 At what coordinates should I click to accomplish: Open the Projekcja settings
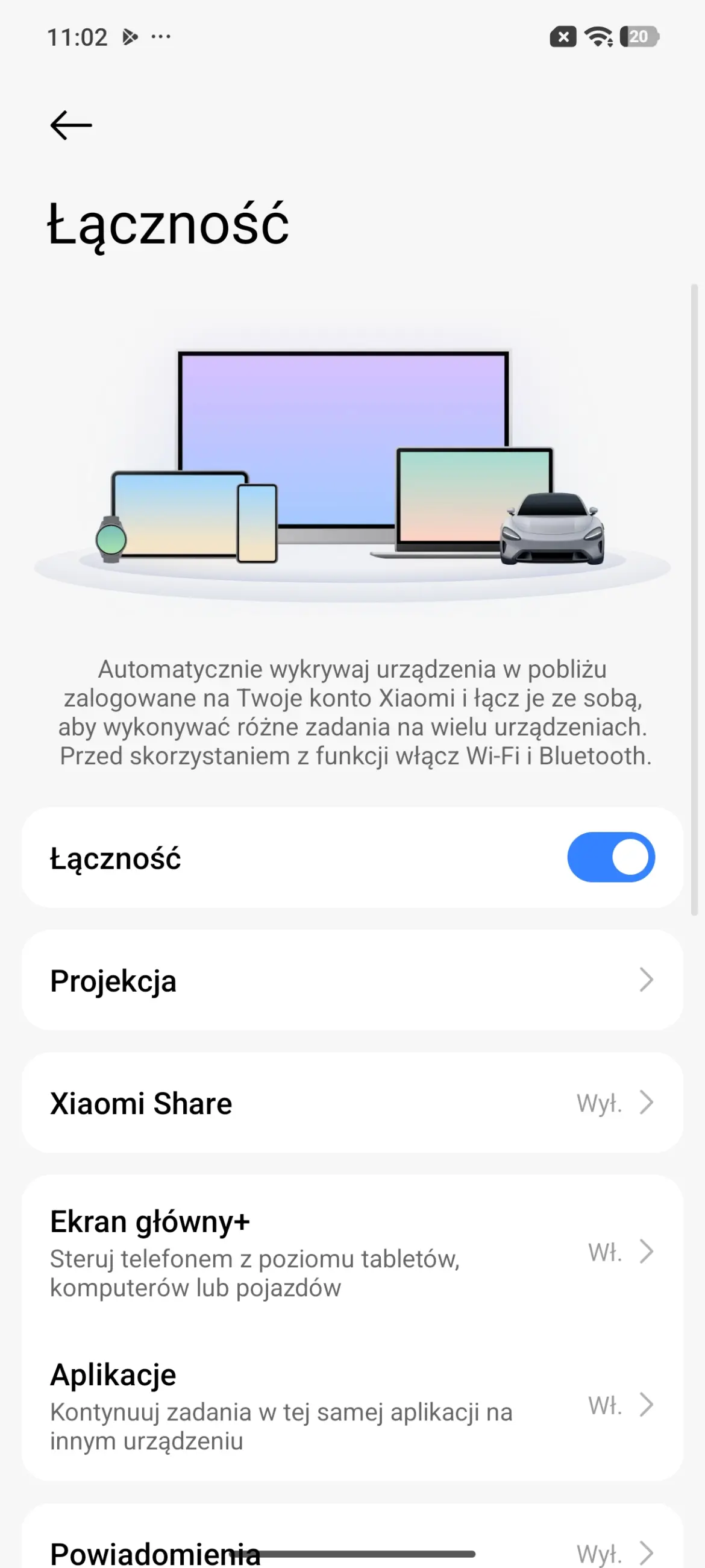[352, 980]
